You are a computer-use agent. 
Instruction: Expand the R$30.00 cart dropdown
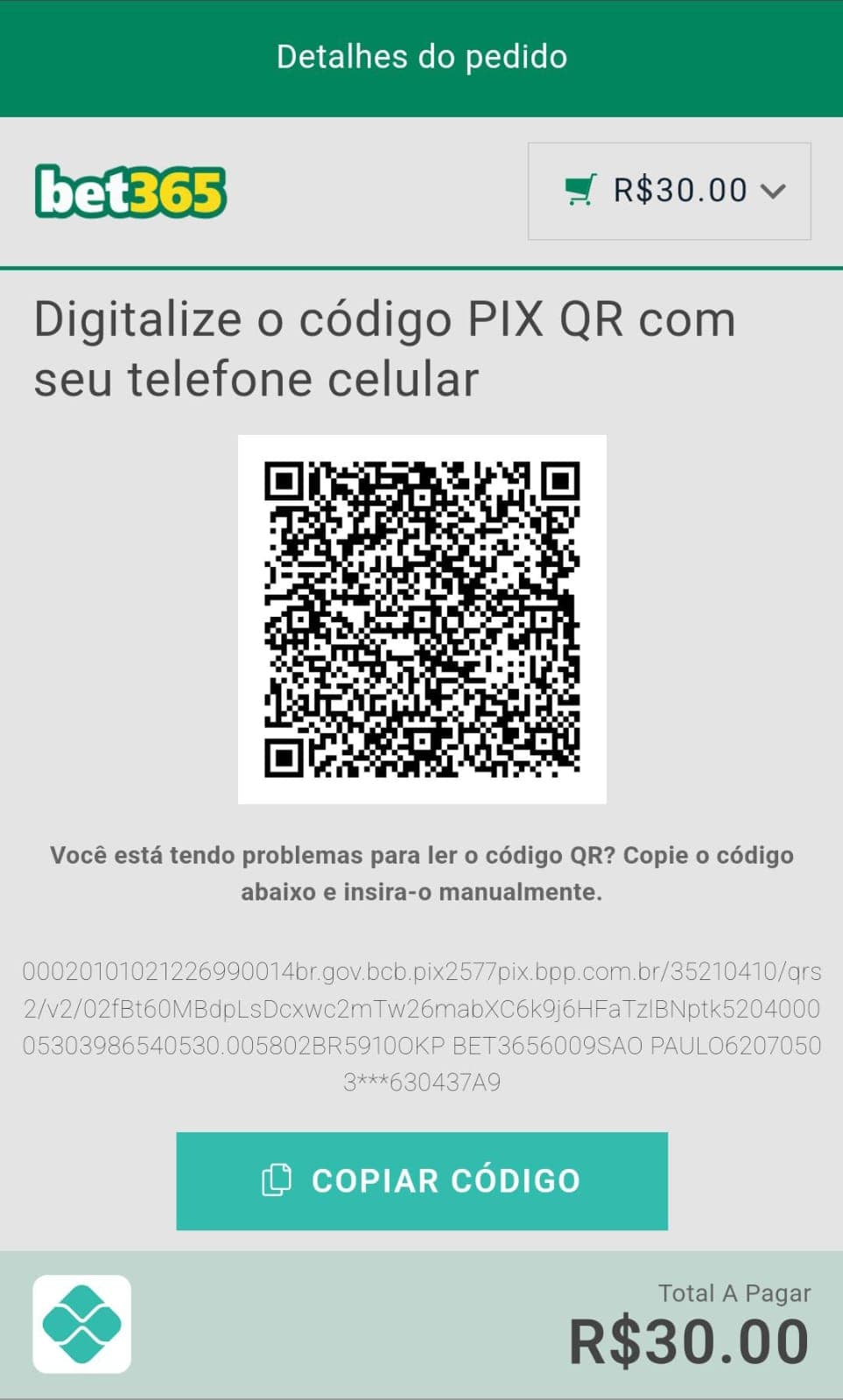(x=670, y=191)
